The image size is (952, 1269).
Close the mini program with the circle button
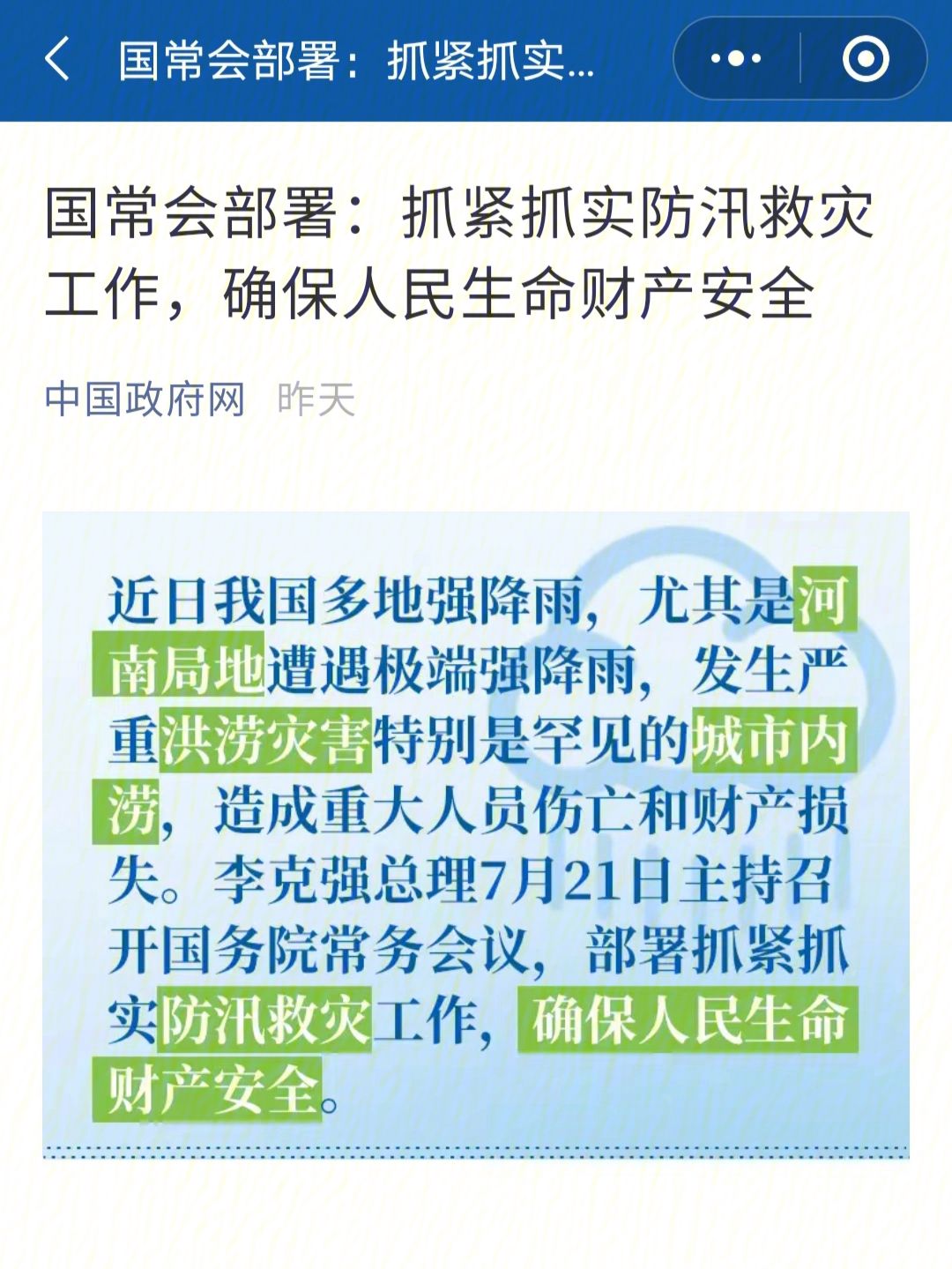point(865,59)
